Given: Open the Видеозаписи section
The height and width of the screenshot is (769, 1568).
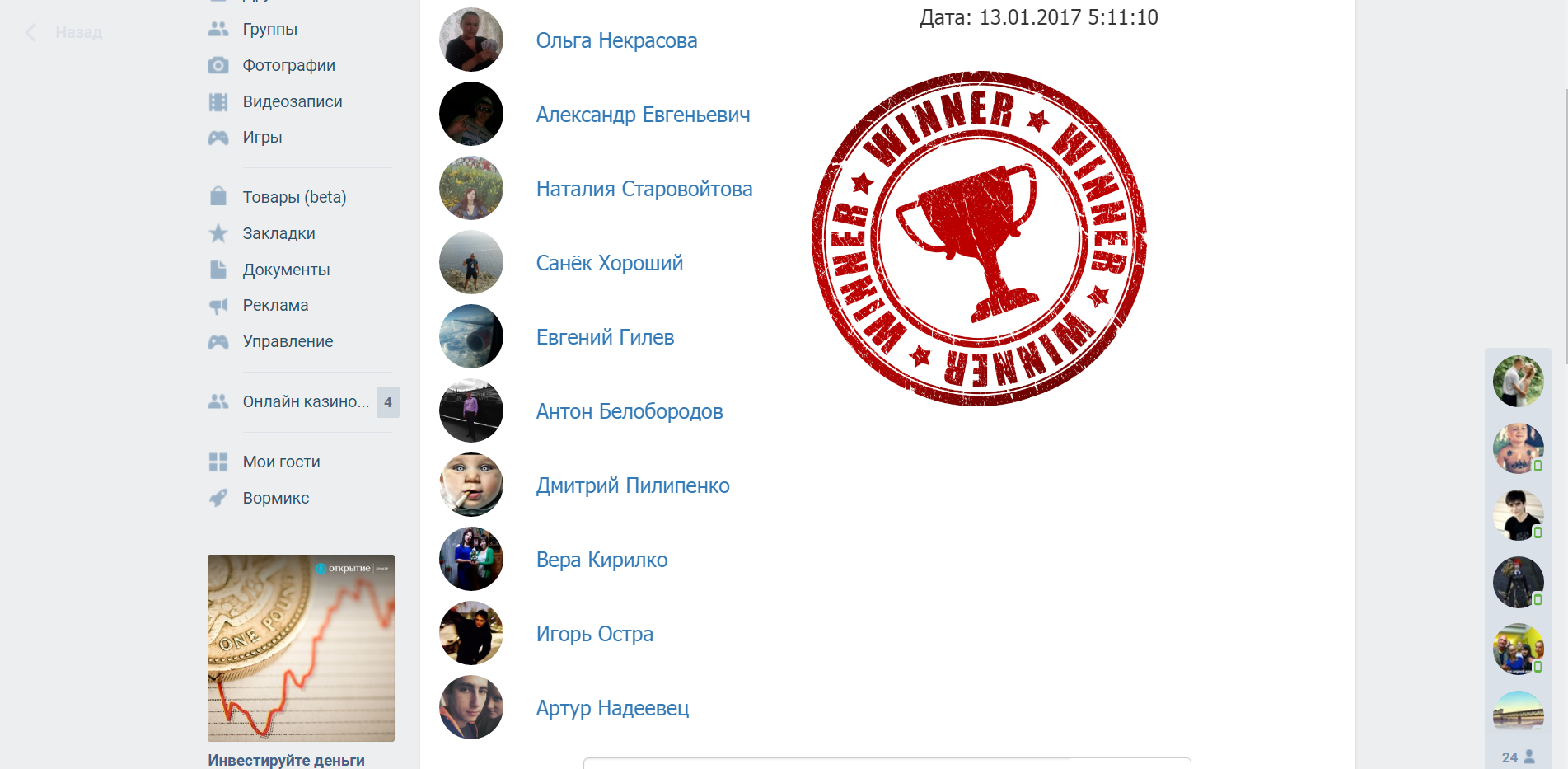Looking at the screenshot, I should point(292,101).
